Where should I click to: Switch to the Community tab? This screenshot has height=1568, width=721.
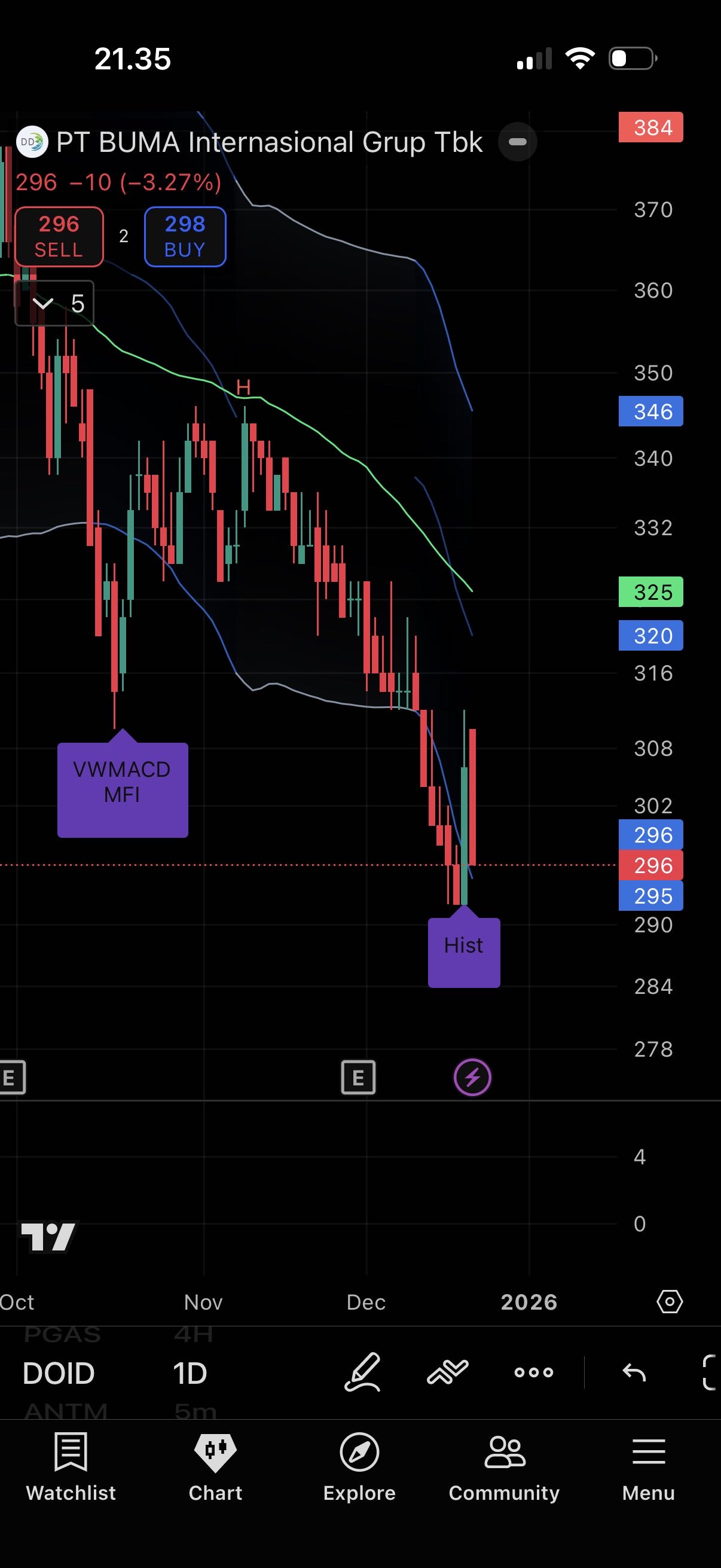pyautogui.click(x=504, y=1467)
